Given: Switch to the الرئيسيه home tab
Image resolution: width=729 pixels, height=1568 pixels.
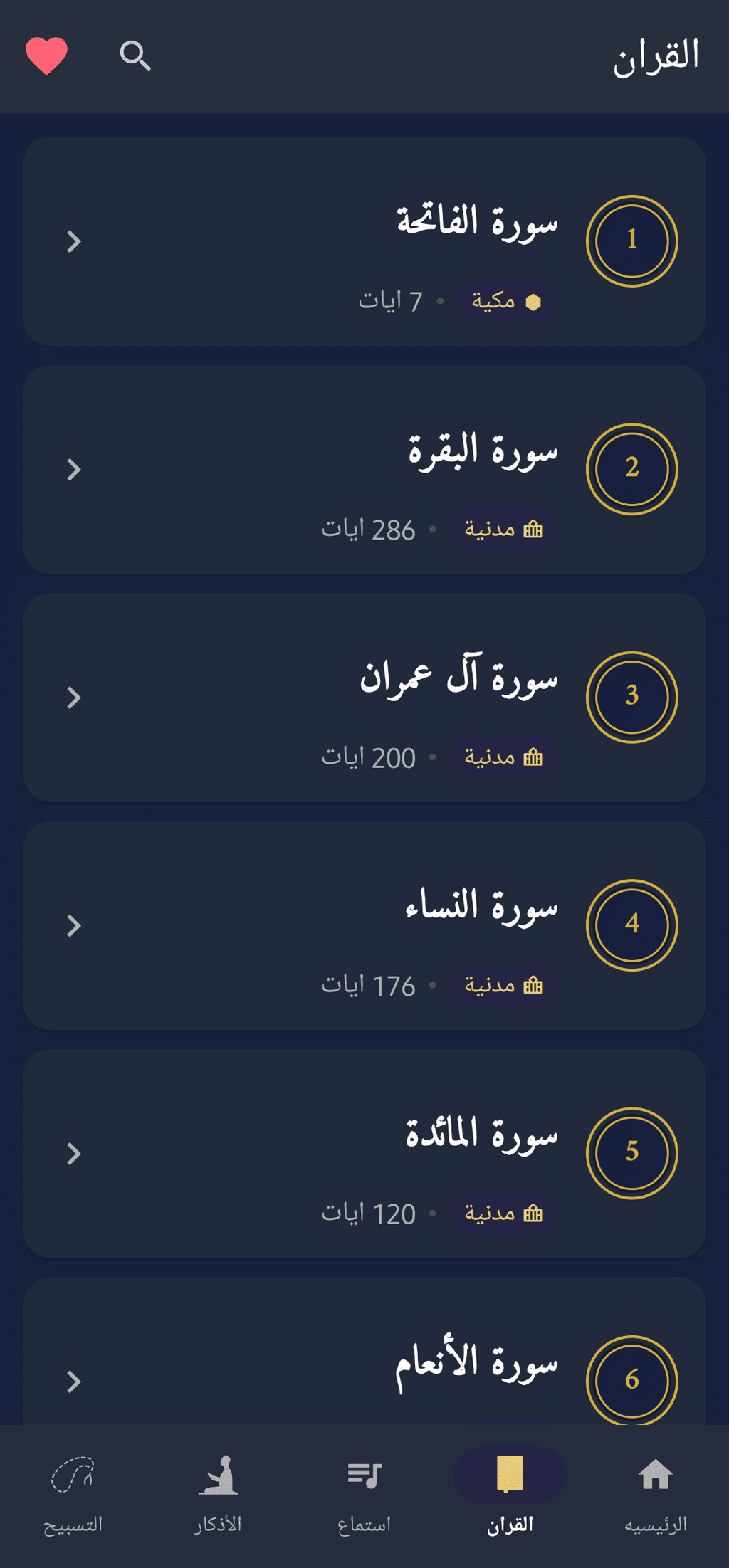Looking at the screenshot, I should pos(655,1493).
